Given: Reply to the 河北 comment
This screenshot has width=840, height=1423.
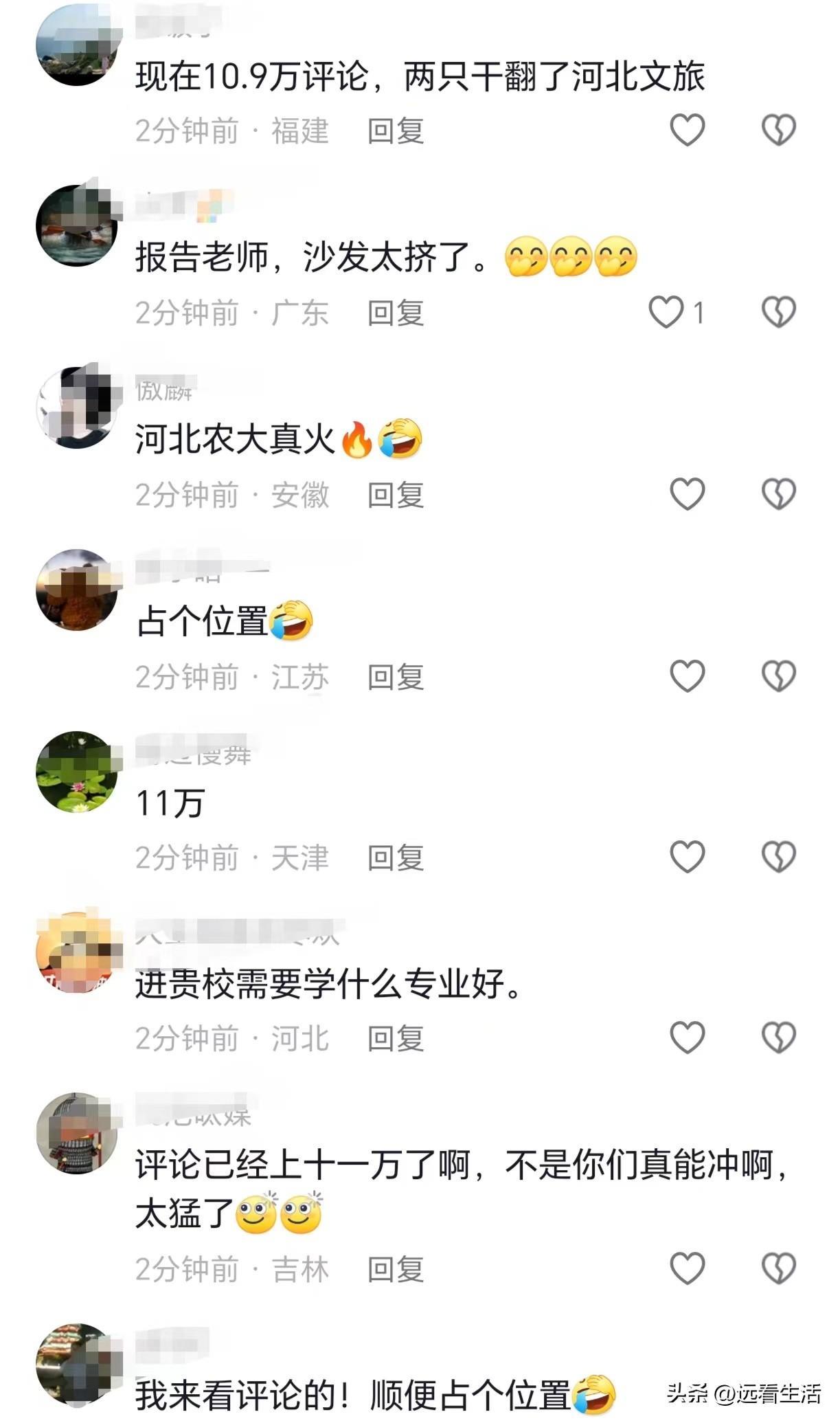Looking at the screenshot, I should [396, 1038].
